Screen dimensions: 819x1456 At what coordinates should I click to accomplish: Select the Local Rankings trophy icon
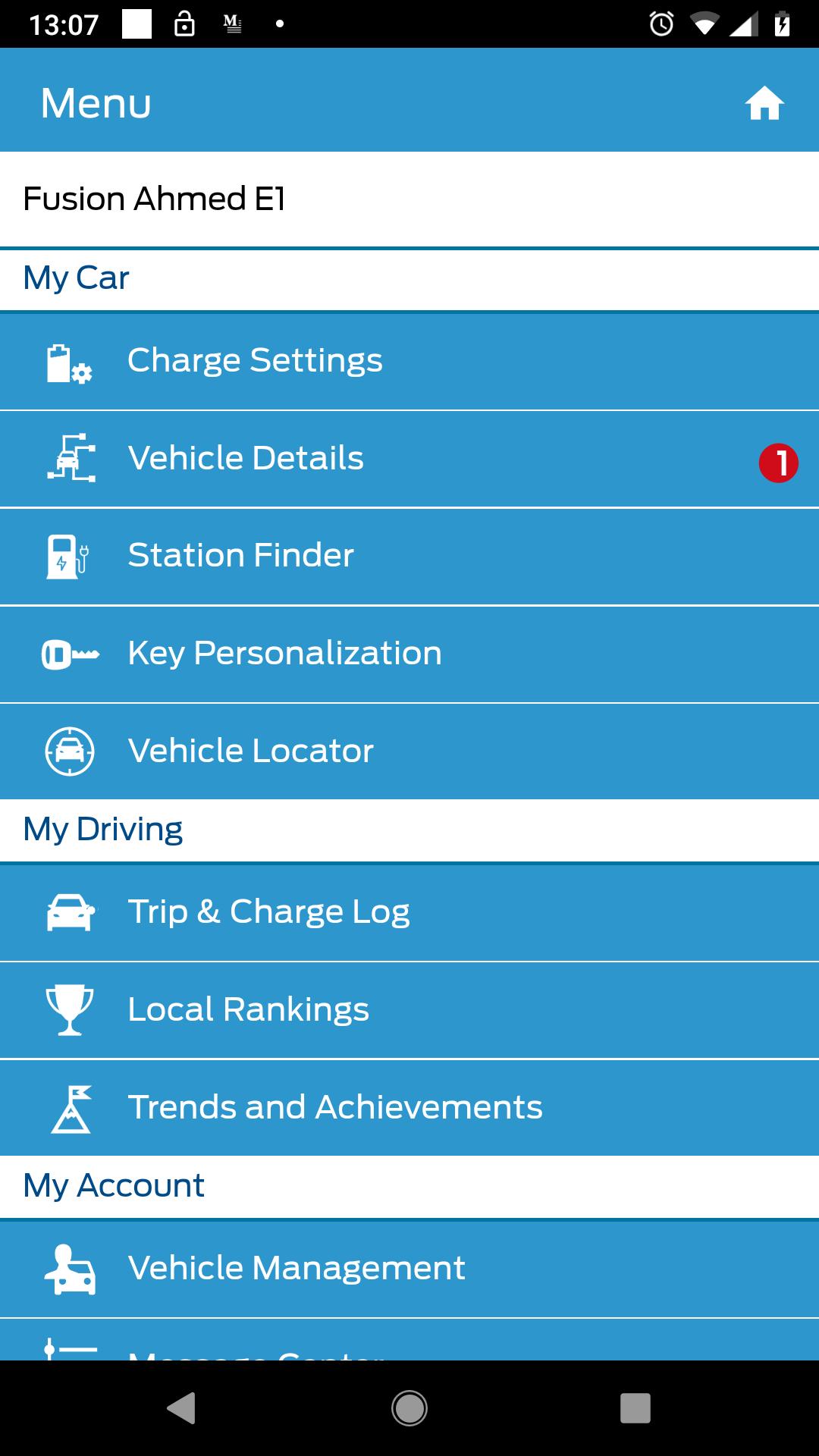pos(69,1009)
